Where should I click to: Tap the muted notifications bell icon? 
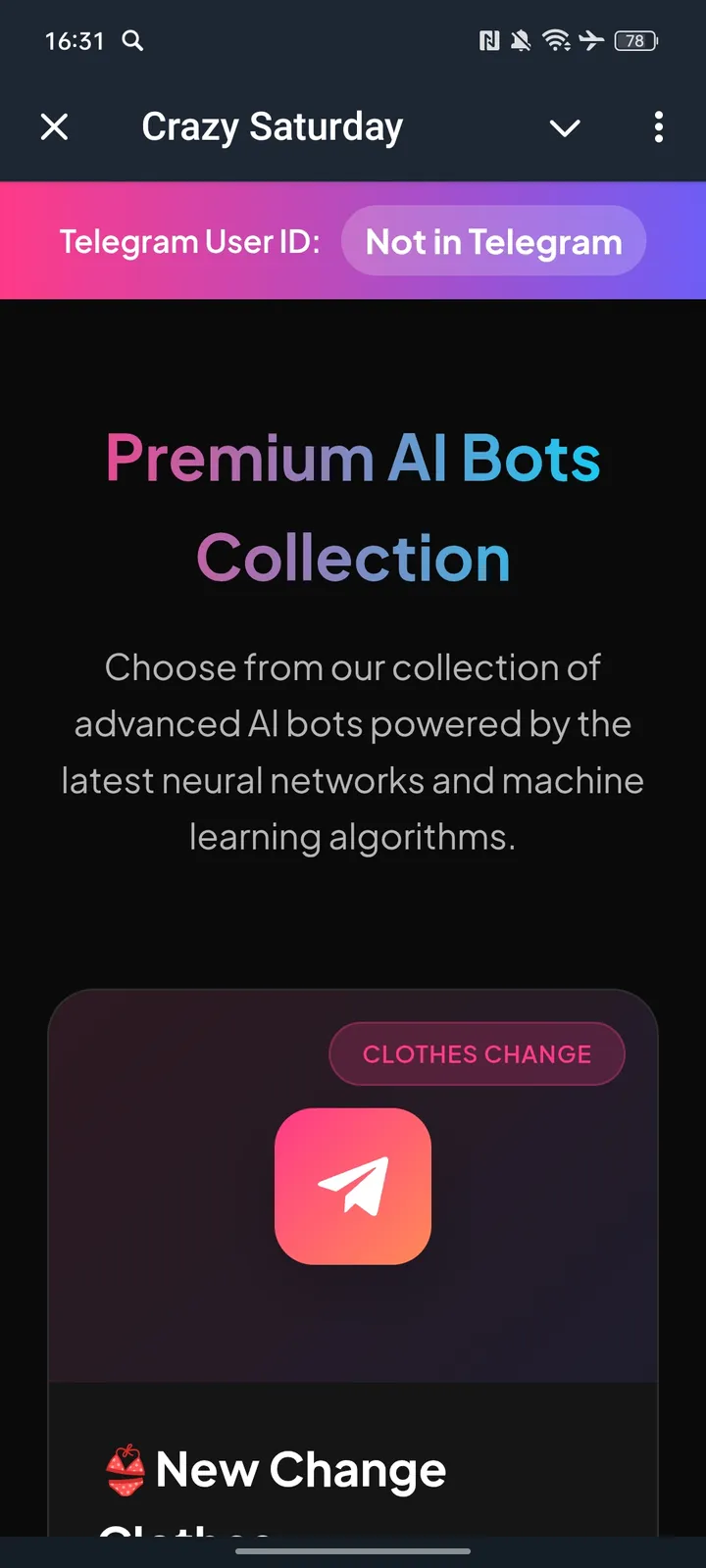(521, 40)
